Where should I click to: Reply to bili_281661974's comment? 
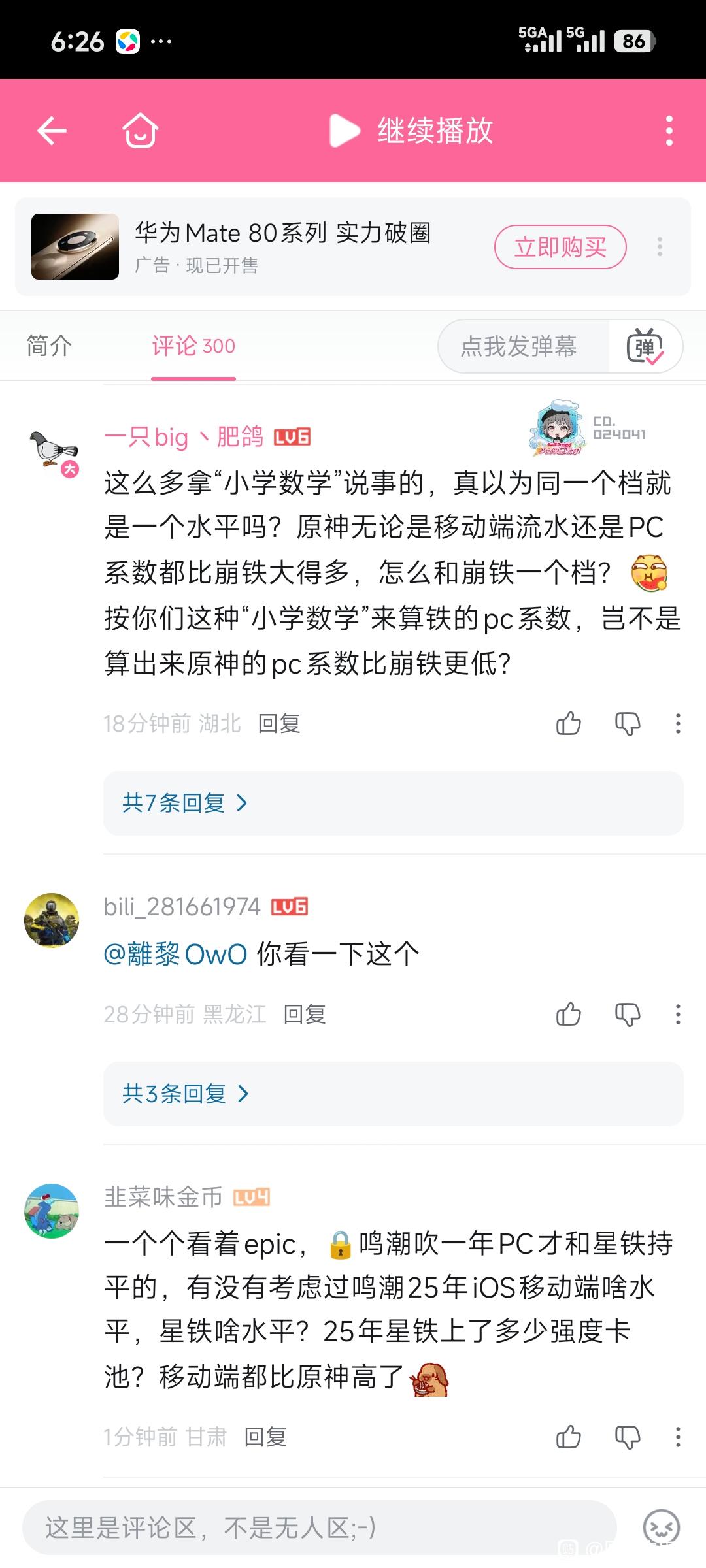point(305,1015)
